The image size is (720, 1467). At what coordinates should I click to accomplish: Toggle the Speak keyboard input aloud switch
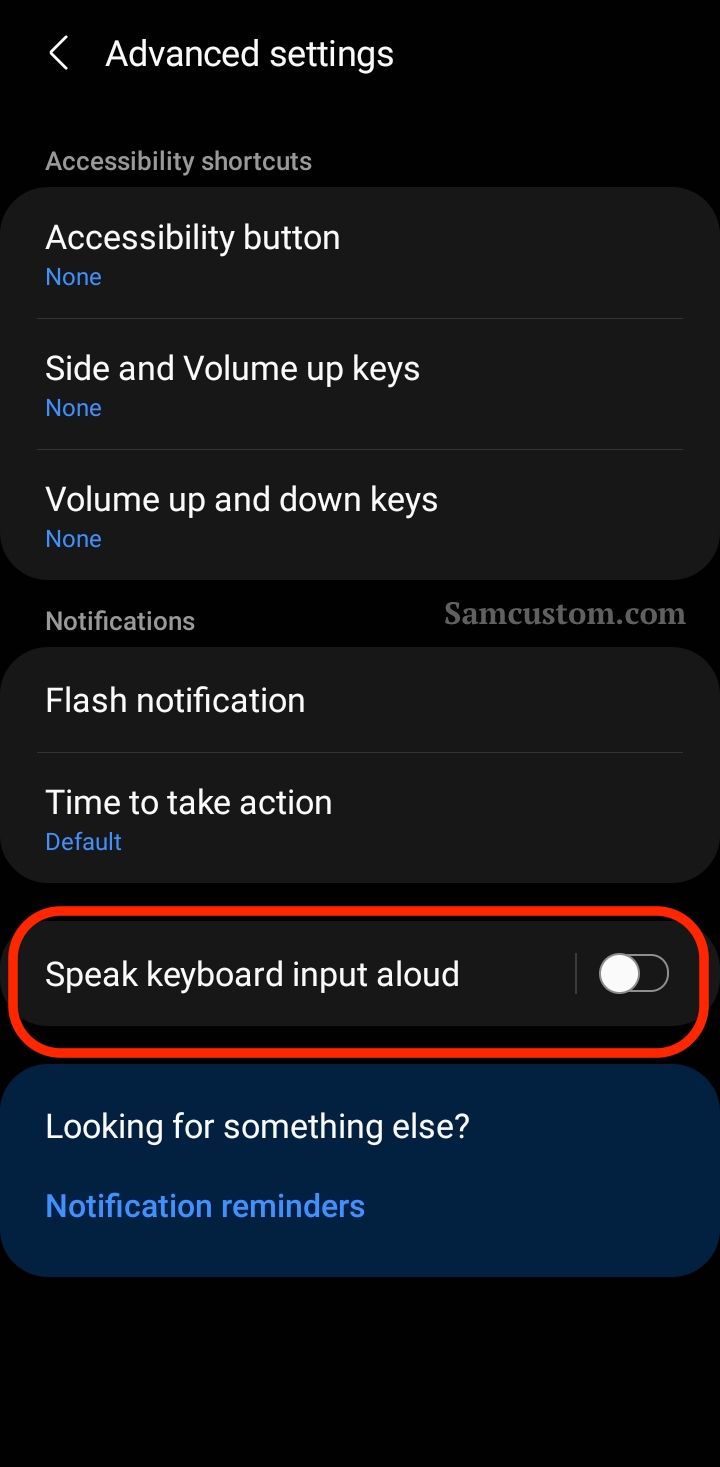[x=634, y=974]
